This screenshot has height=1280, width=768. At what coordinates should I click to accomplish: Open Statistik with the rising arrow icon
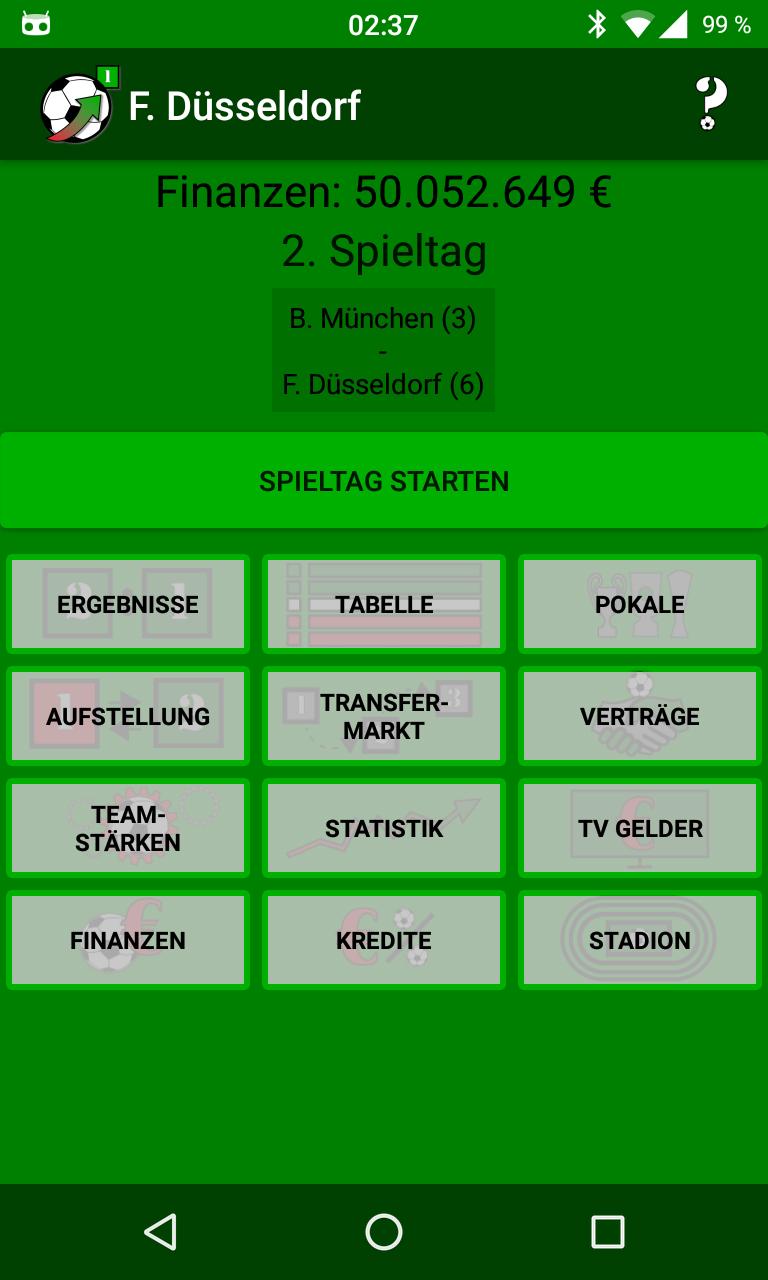click(x=383, y=828)
